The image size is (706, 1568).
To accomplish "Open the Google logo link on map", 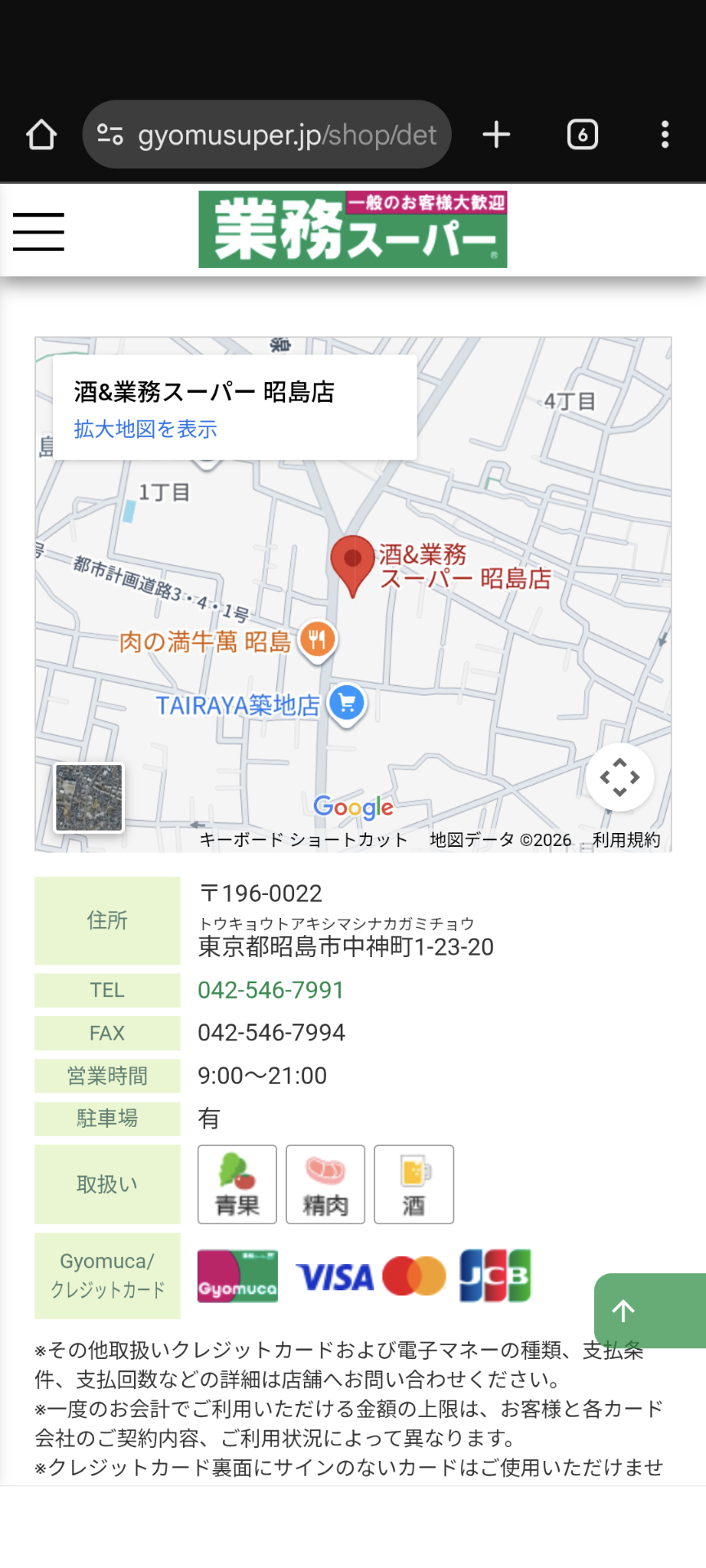I will [353, 807].
